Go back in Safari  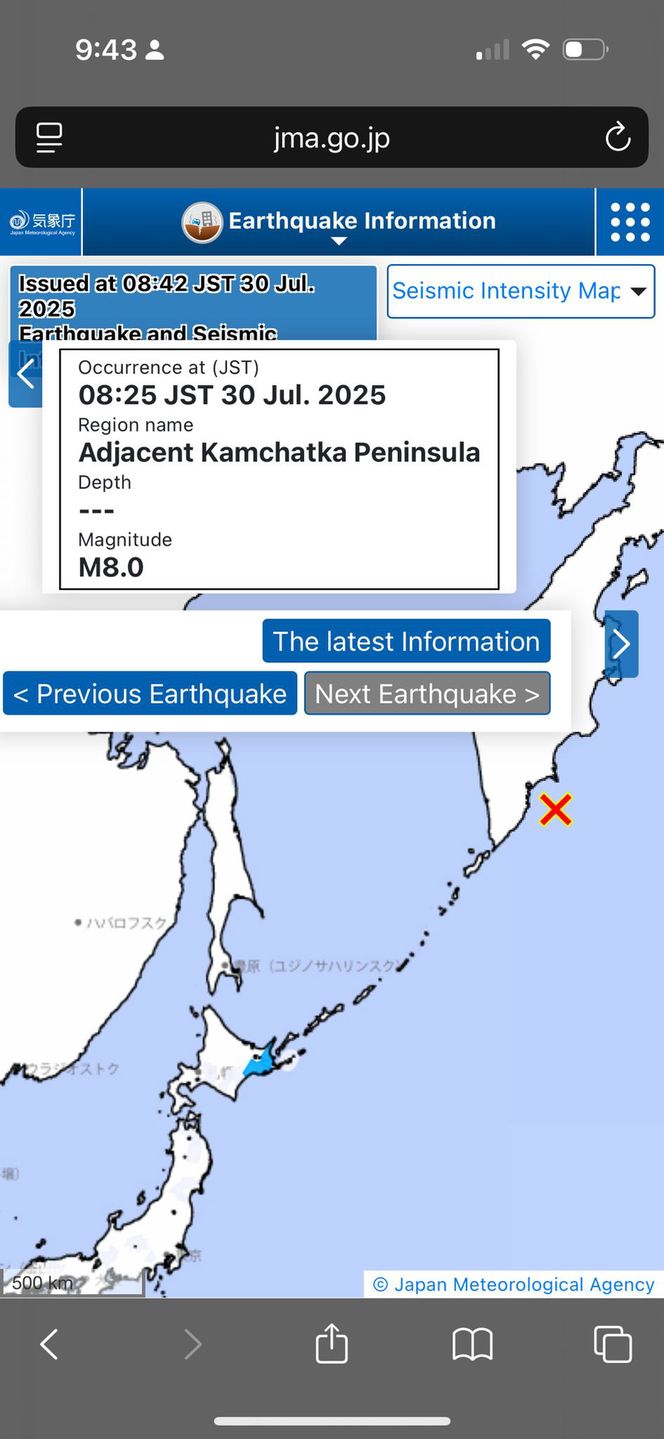(49, 1344)
